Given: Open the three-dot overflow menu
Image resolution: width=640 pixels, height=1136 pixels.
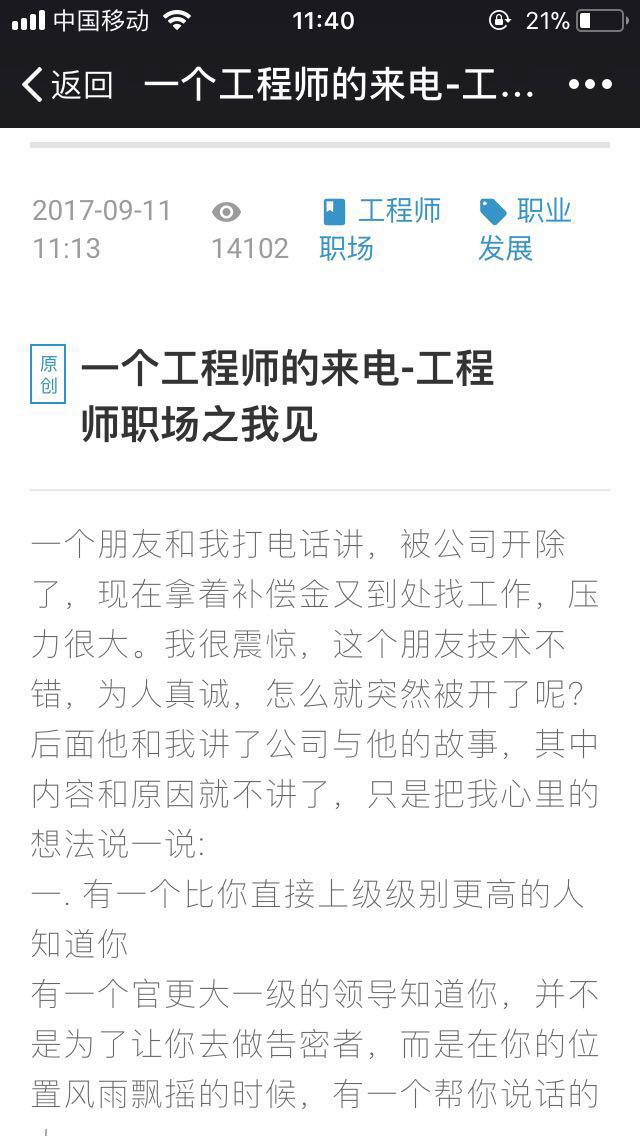Looking at the screenshot, I should (590, 85).
